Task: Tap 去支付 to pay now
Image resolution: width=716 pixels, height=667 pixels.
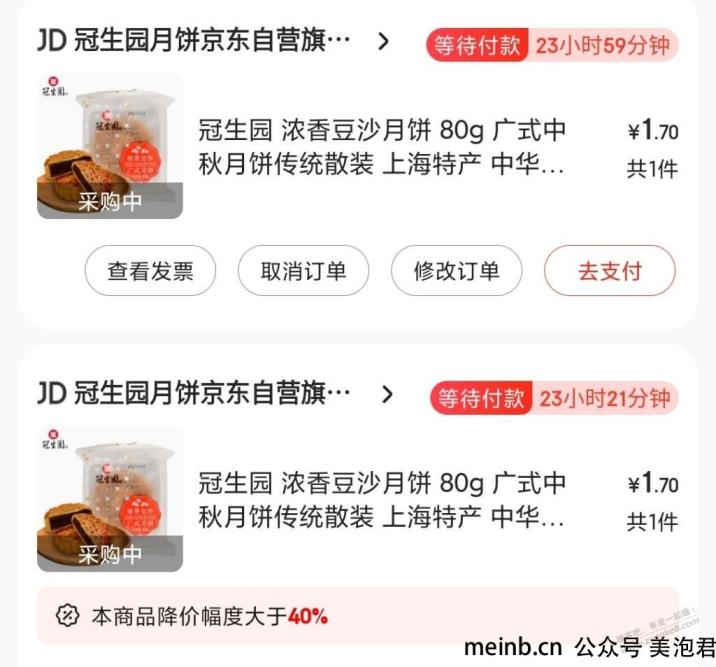Action: [x=609, y=271]
